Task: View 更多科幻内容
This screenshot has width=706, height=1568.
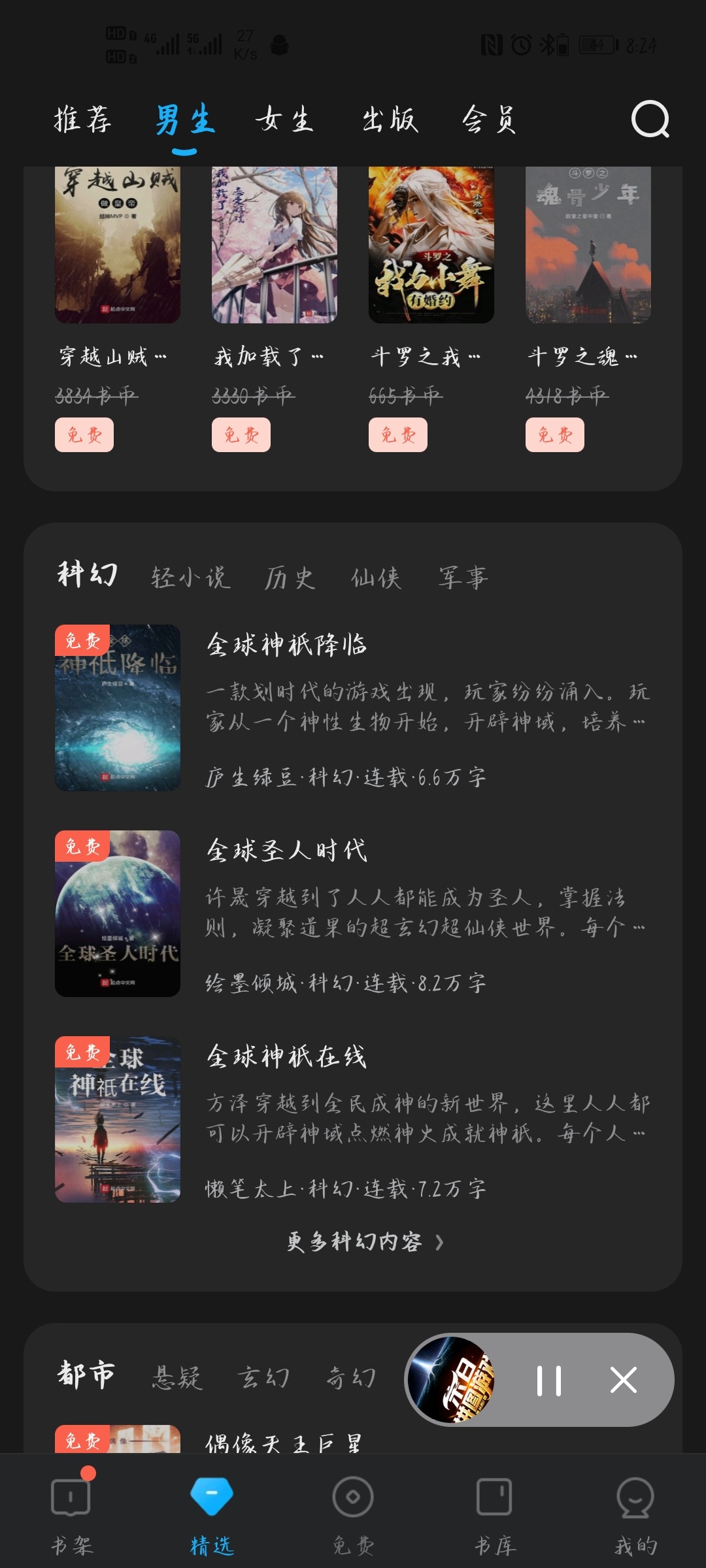Action: tap(365, 1242)
